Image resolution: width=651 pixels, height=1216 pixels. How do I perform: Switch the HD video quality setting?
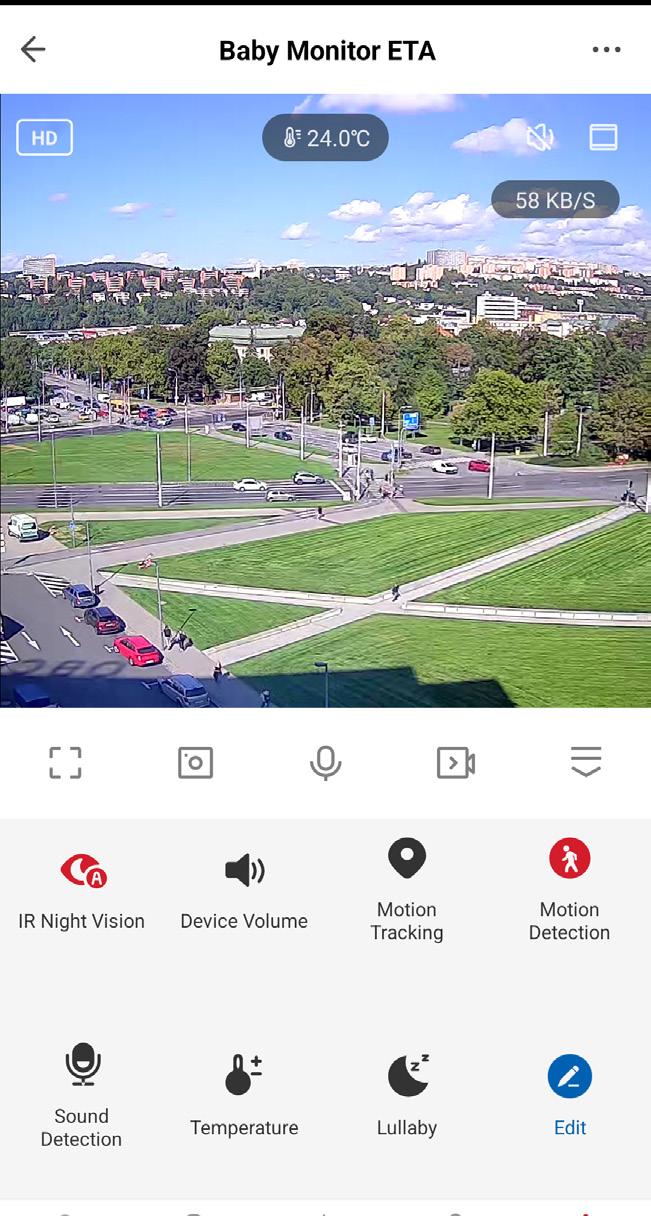pos(45,138)
